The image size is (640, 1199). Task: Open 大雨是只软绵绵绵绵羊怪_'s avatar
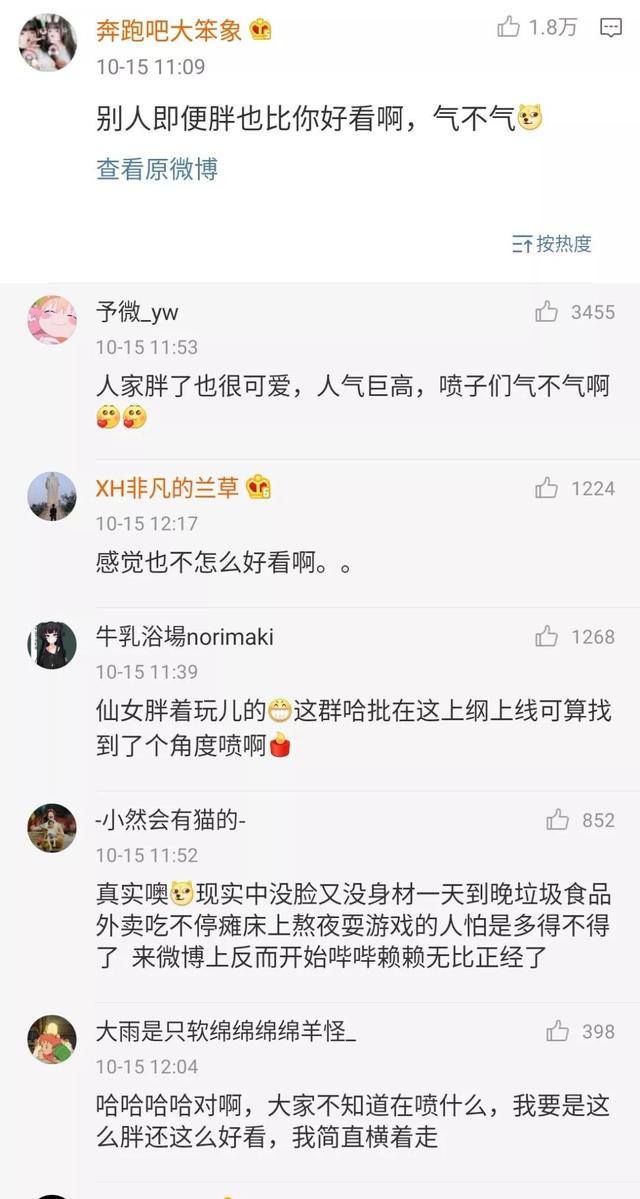pos(52,1039)
